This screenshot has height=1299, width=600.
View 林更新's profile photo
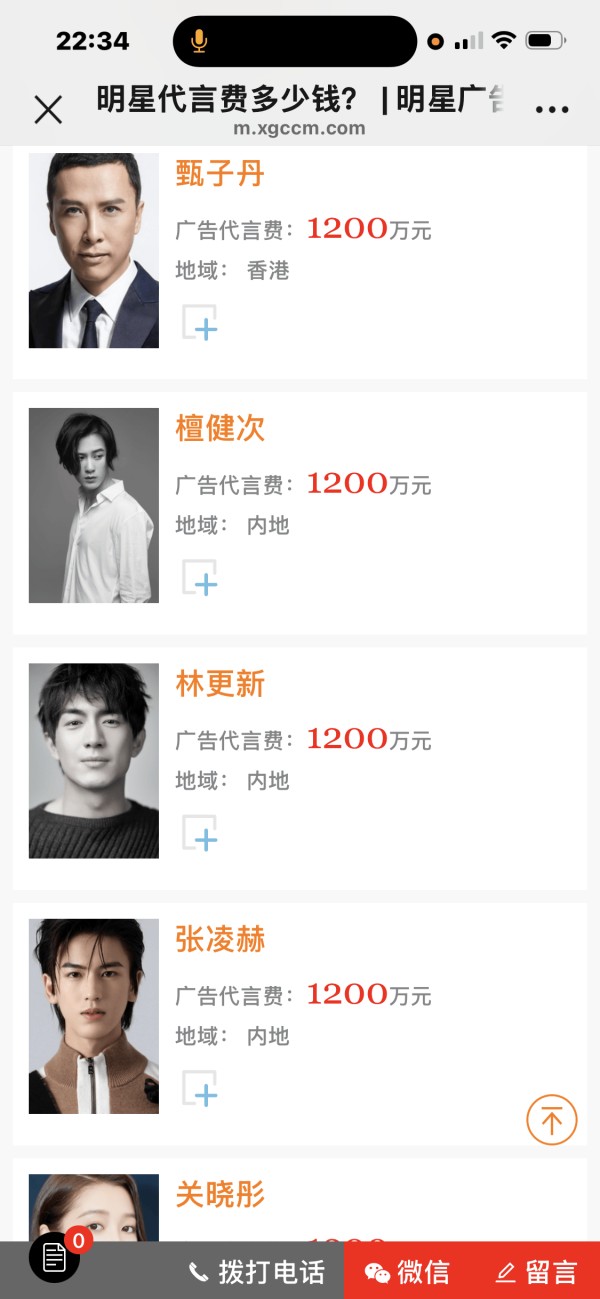pyautogui.click(x=94, y=760)
